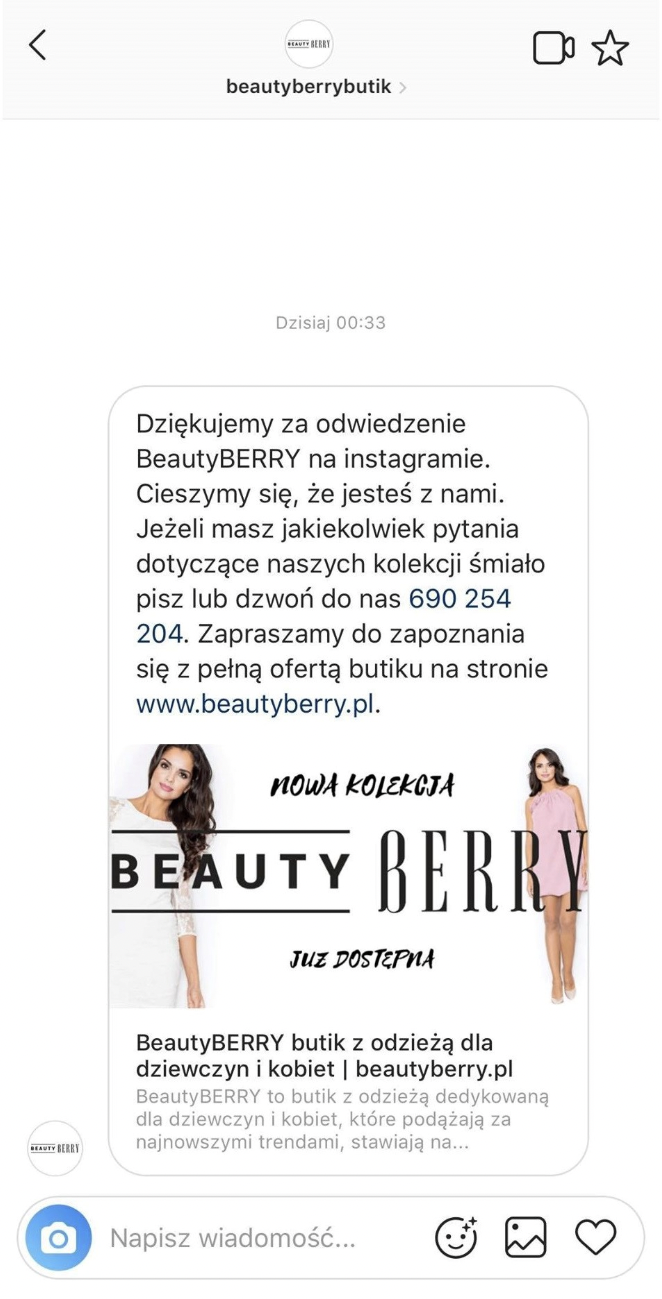This screenshot has height=1299, width=662.
Task: Choose a photo from the gallery
Action: point(526,1238)
